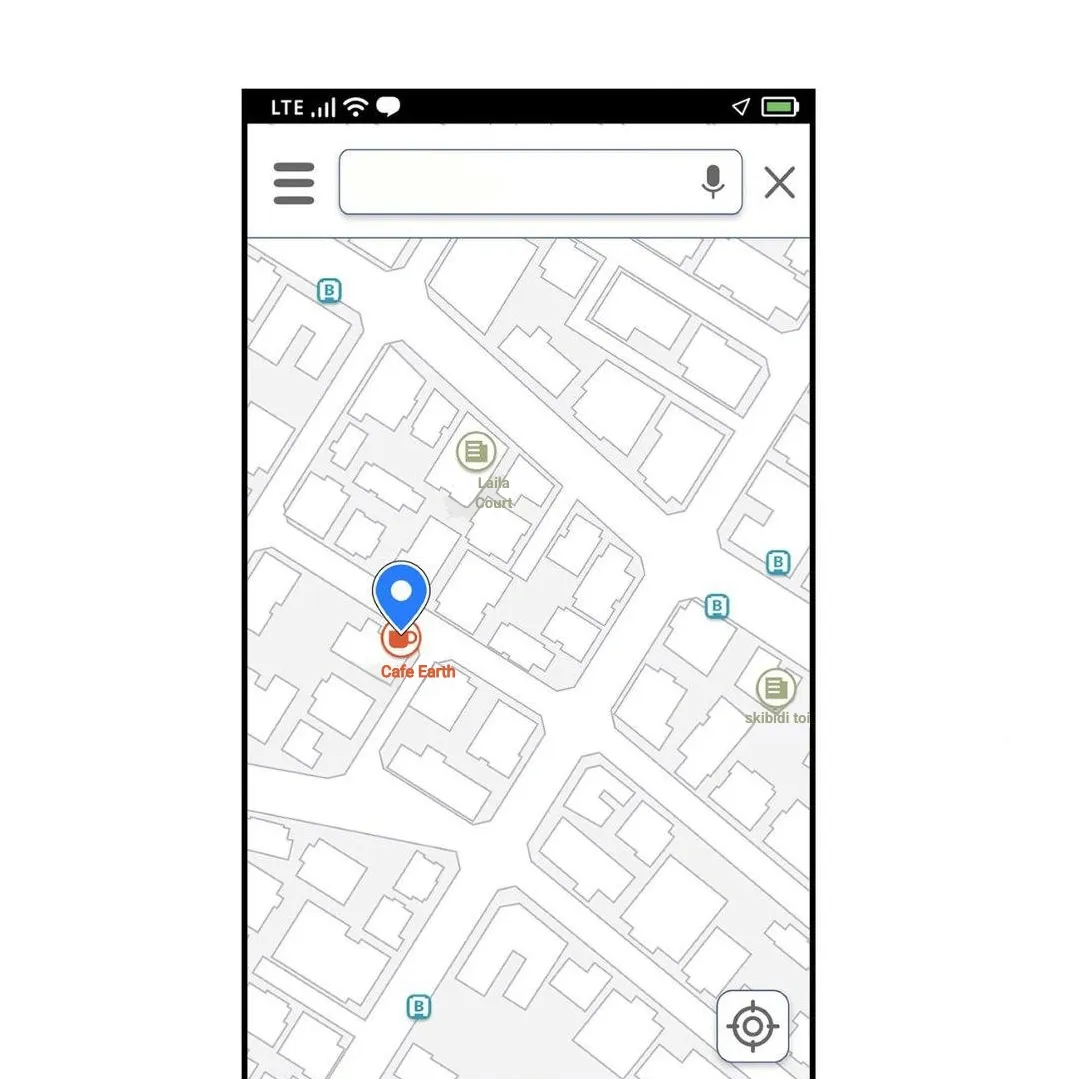
Task: Tap the blue location pin
Action: [x=401, y=594]
